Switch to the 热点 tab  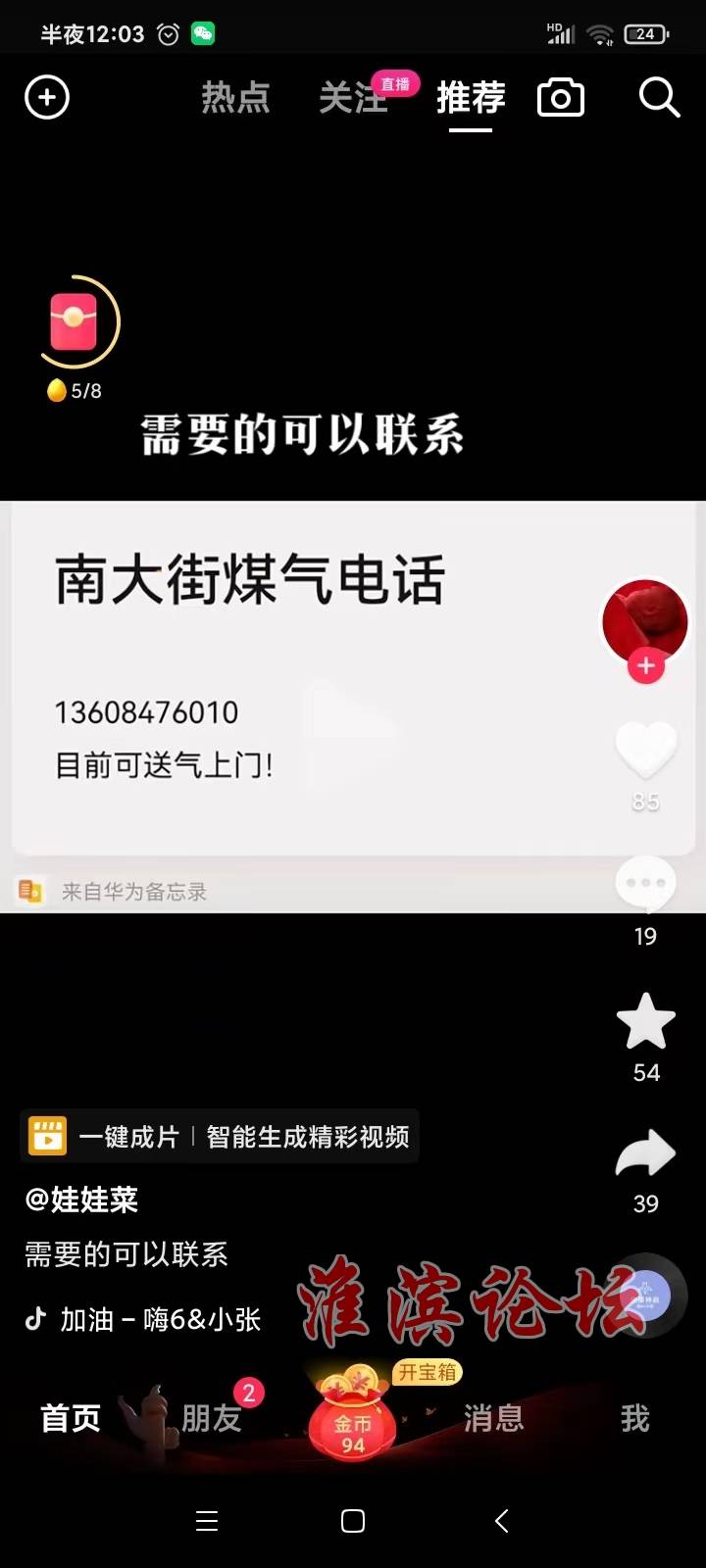235,98
